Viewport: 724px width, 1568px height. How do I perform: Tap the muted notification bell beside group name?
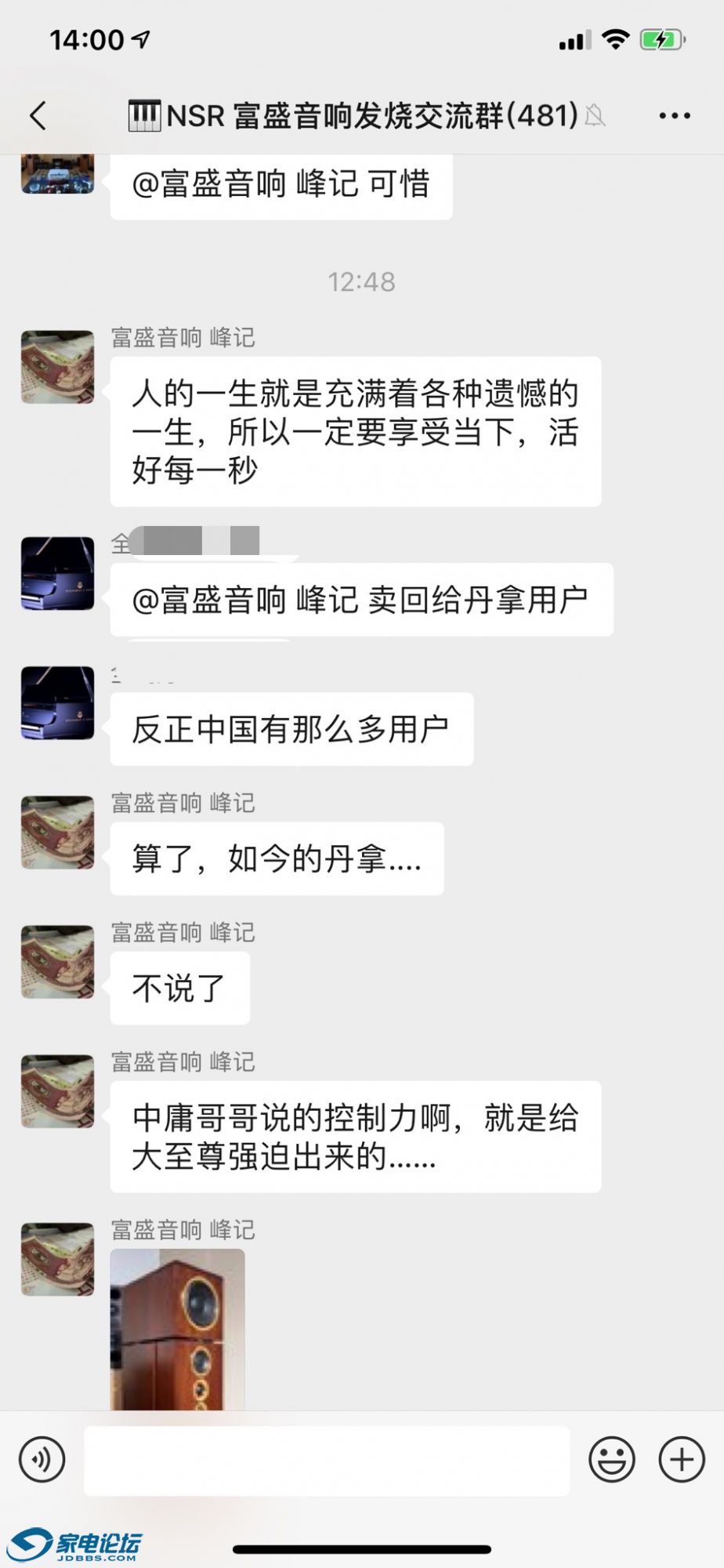tap(594, 114)
